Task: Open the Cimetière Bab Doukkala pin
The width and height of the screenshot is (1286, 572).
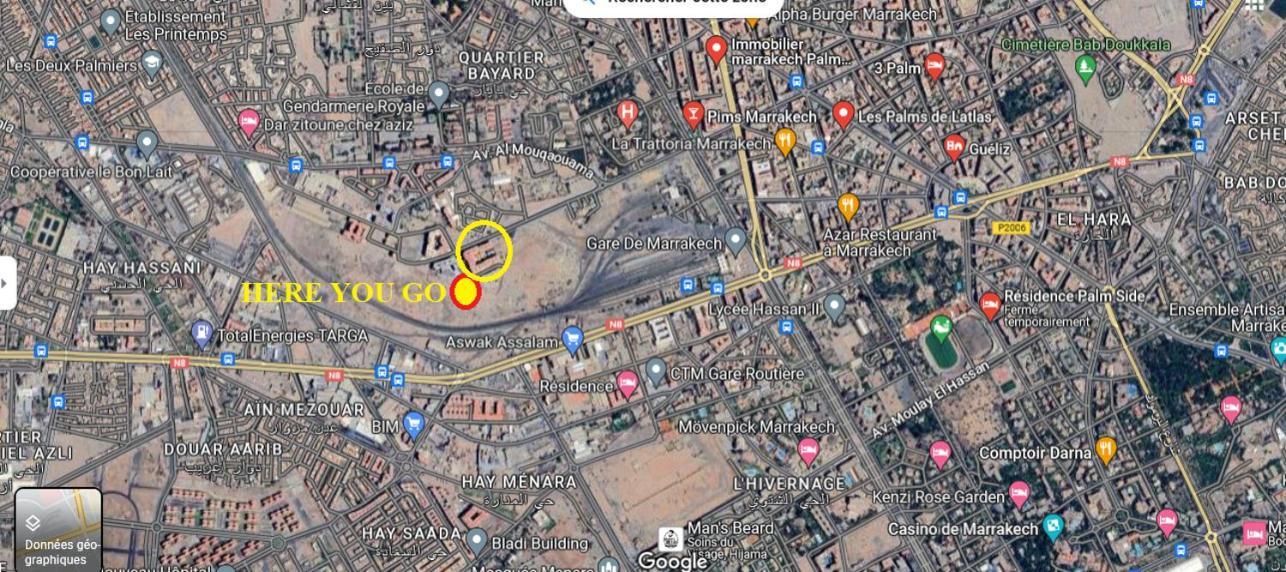Action: pos(1086,68)
